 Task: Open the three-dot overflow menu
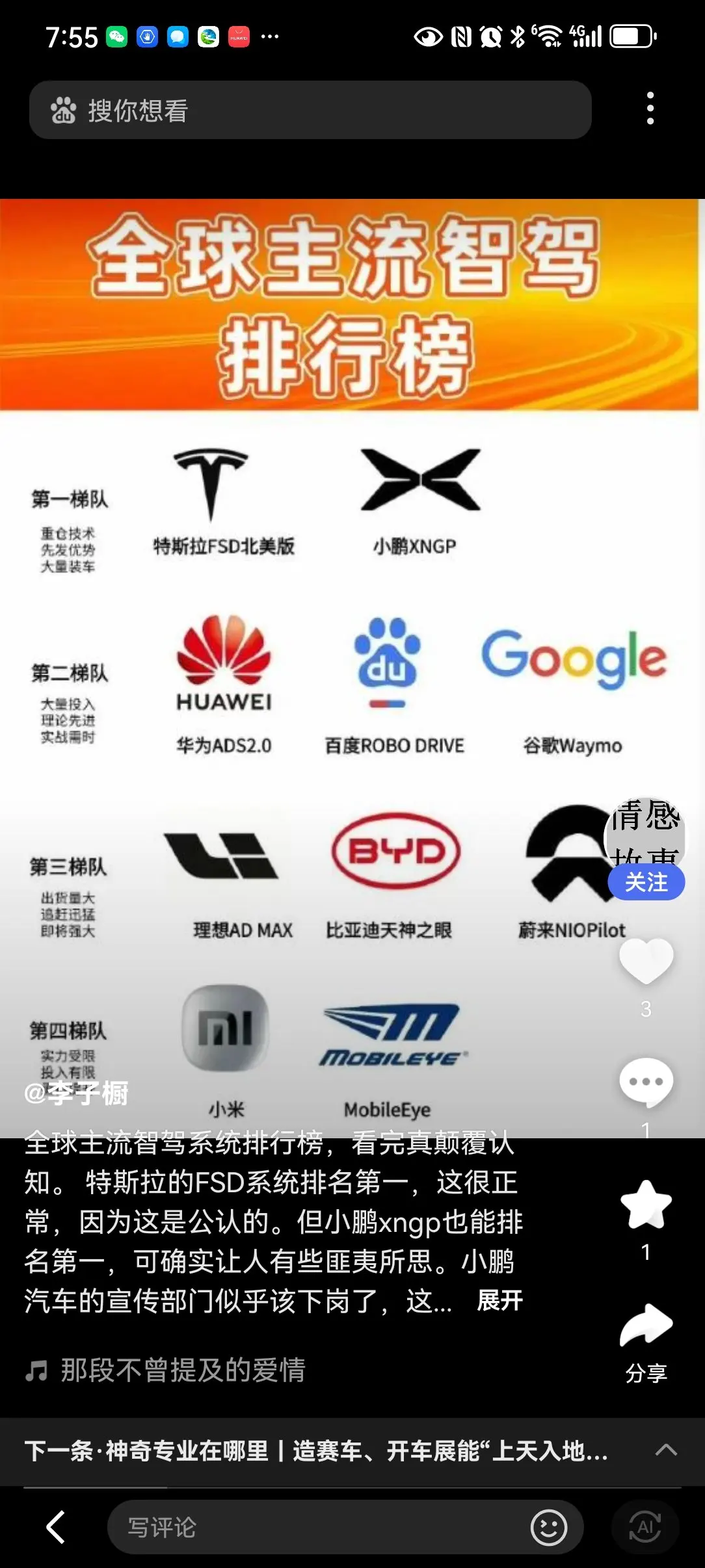coord(650,109)
